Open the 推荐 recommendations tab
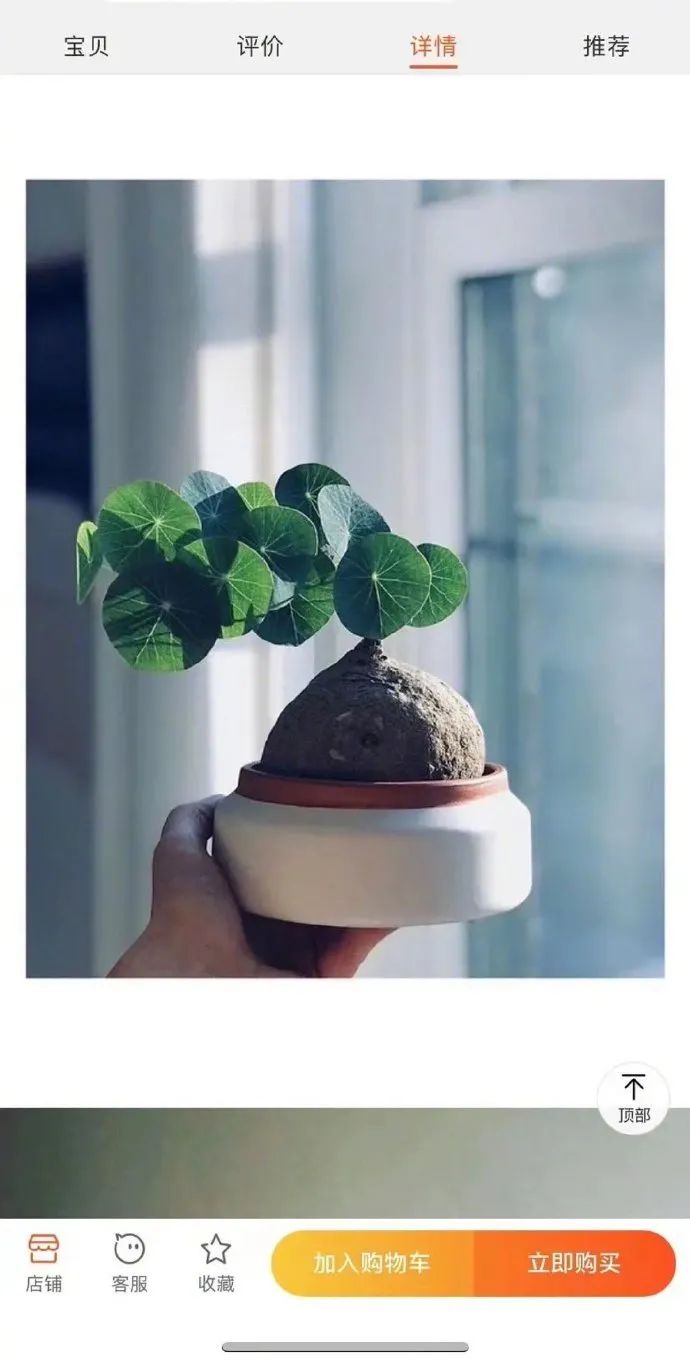The height and width of the screenshot is (1365, 690). tap(606, 46)
